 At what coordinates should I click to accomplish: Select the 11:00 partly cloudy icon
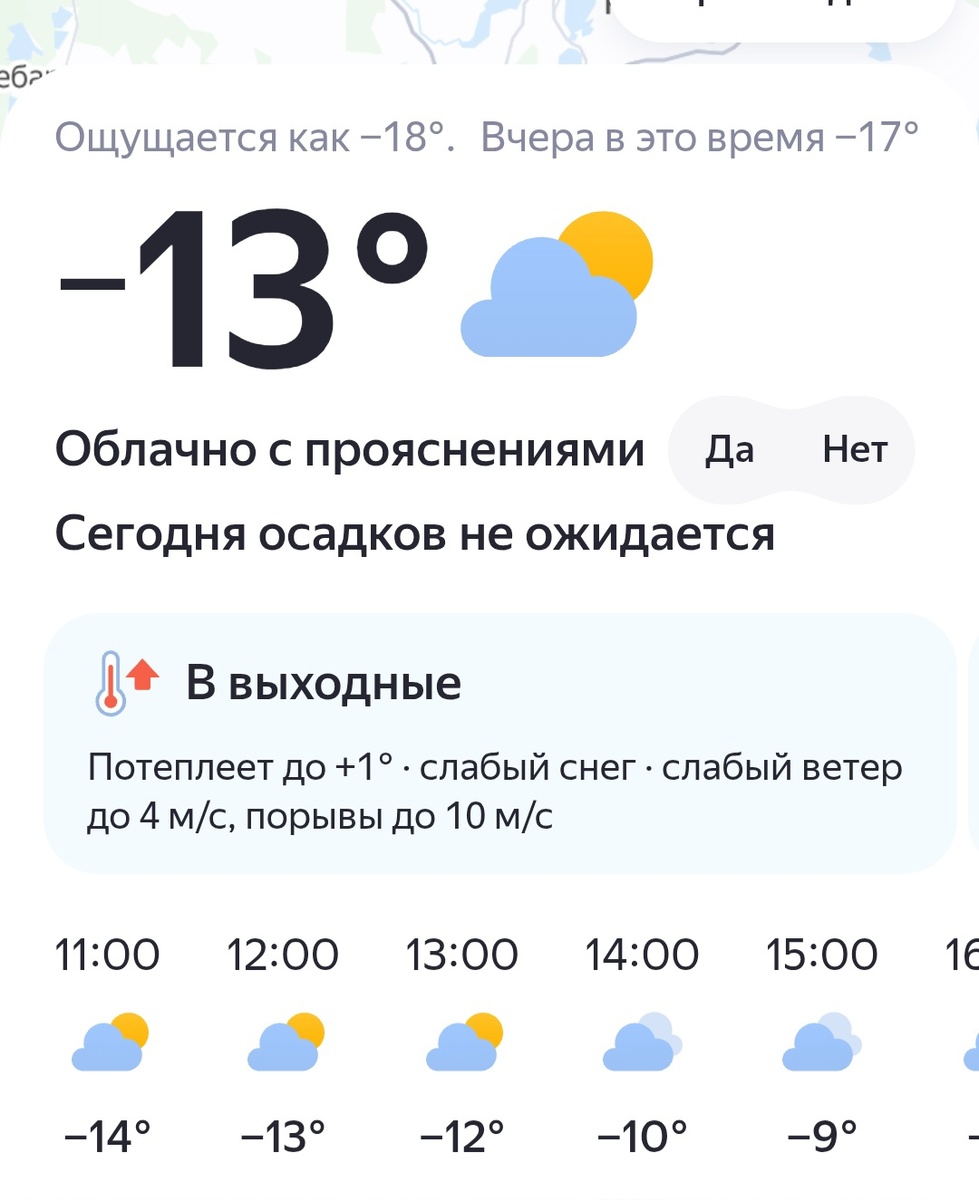click(110, 1045)
